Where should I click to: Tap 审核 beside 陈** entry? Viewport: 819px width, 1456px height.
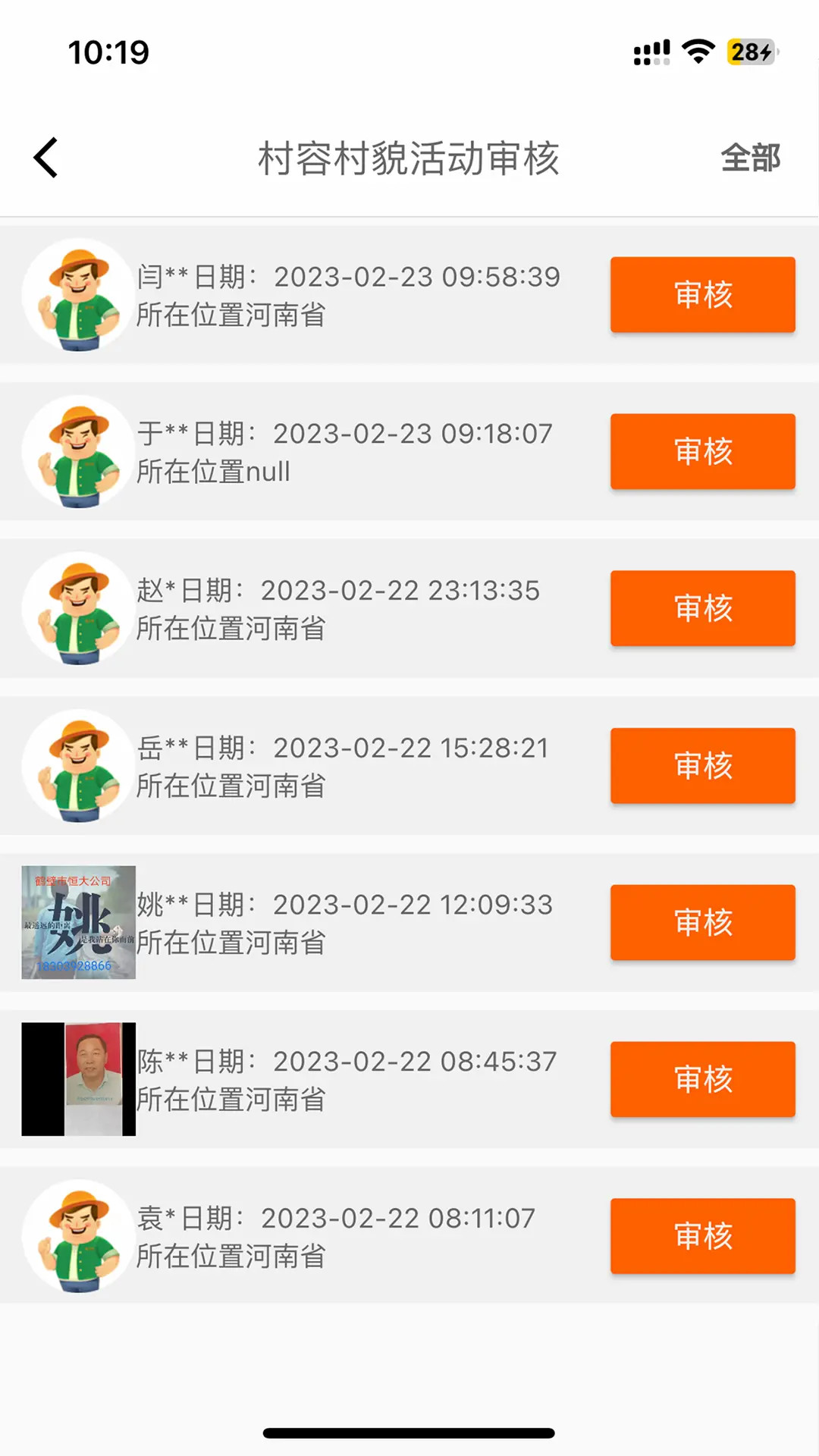click(701, 1080)
